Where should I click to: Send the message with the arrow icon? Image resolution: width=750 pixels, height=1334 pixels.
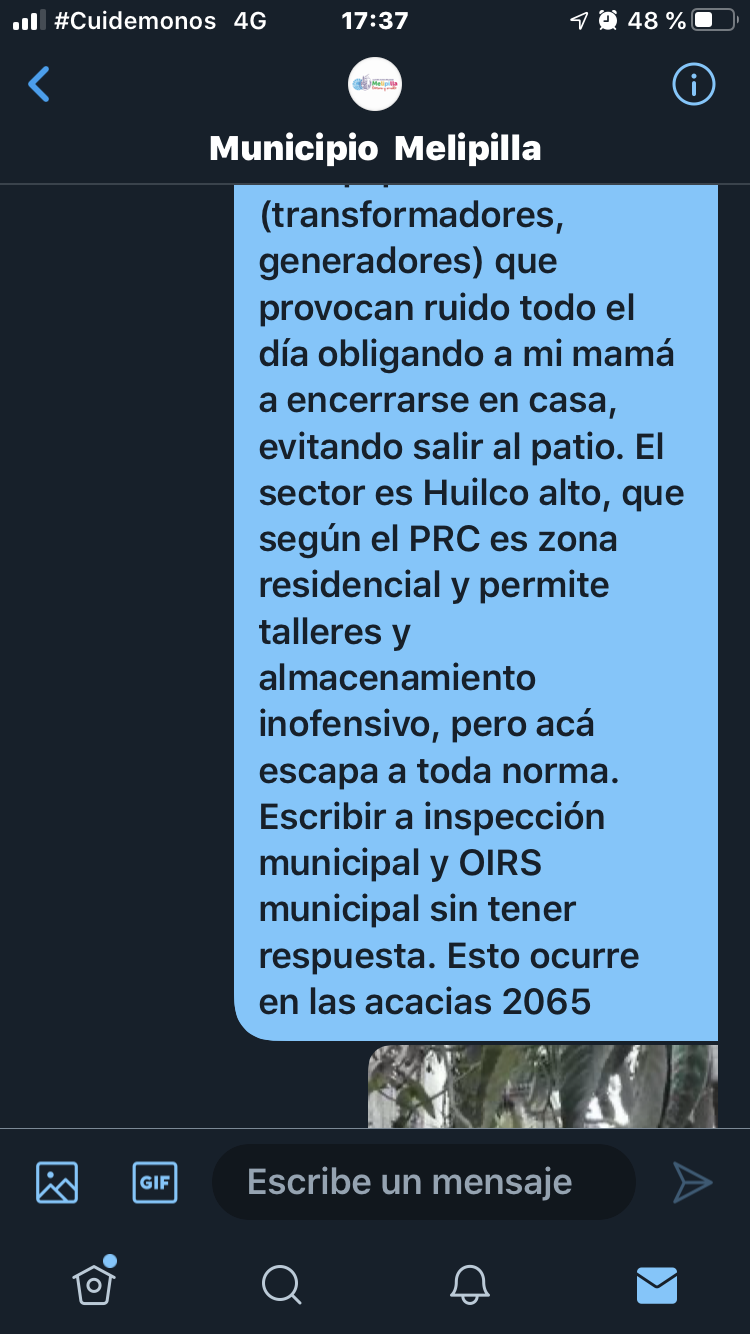692,1182
